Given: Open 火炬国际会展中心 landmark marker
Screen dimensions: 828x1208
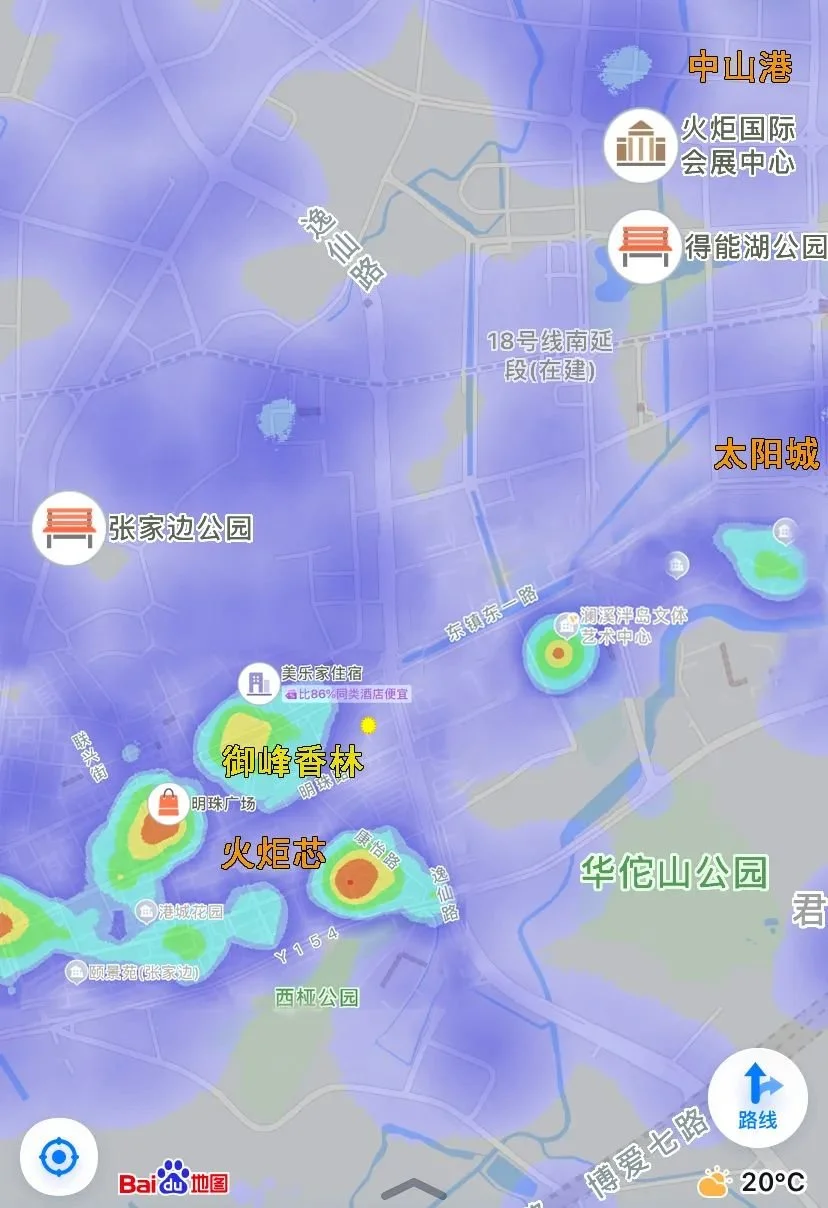Looking at the screenshot, I should click(x=639, y=145).
